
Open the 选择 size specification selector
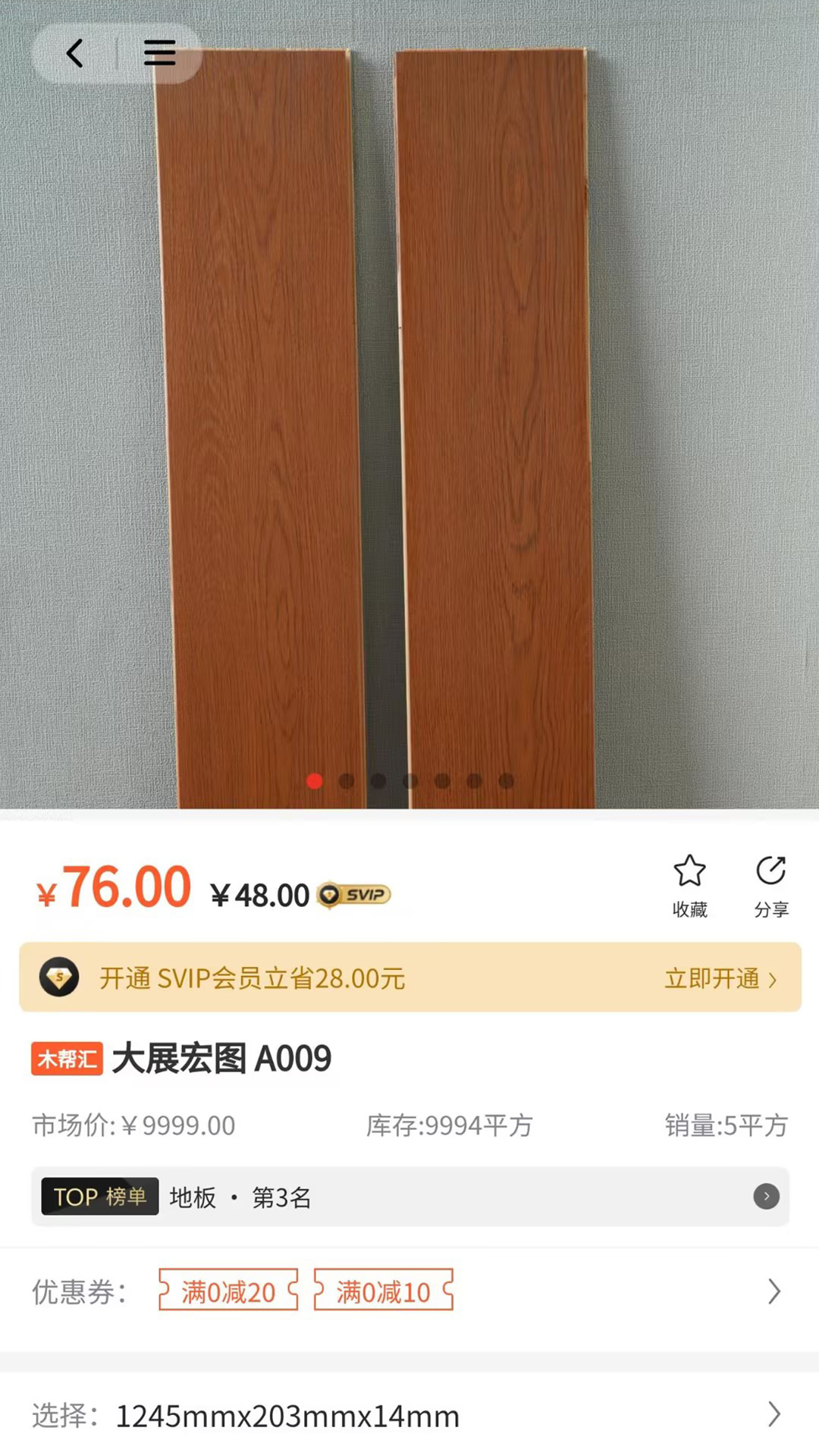coord(409,1415)
